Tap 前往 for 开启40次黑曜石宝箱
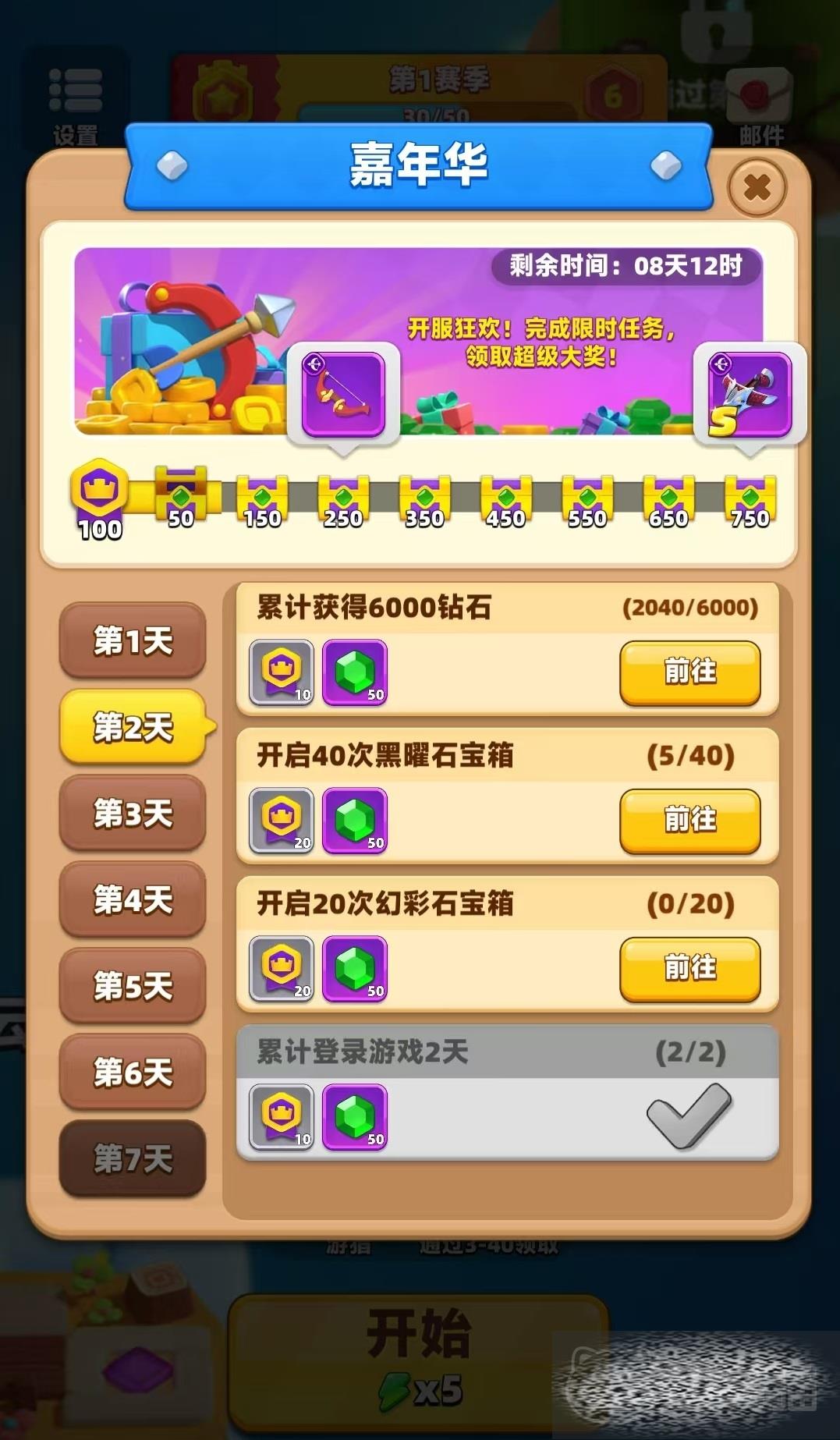This screenshot has width=840, height=1440. 689,820
